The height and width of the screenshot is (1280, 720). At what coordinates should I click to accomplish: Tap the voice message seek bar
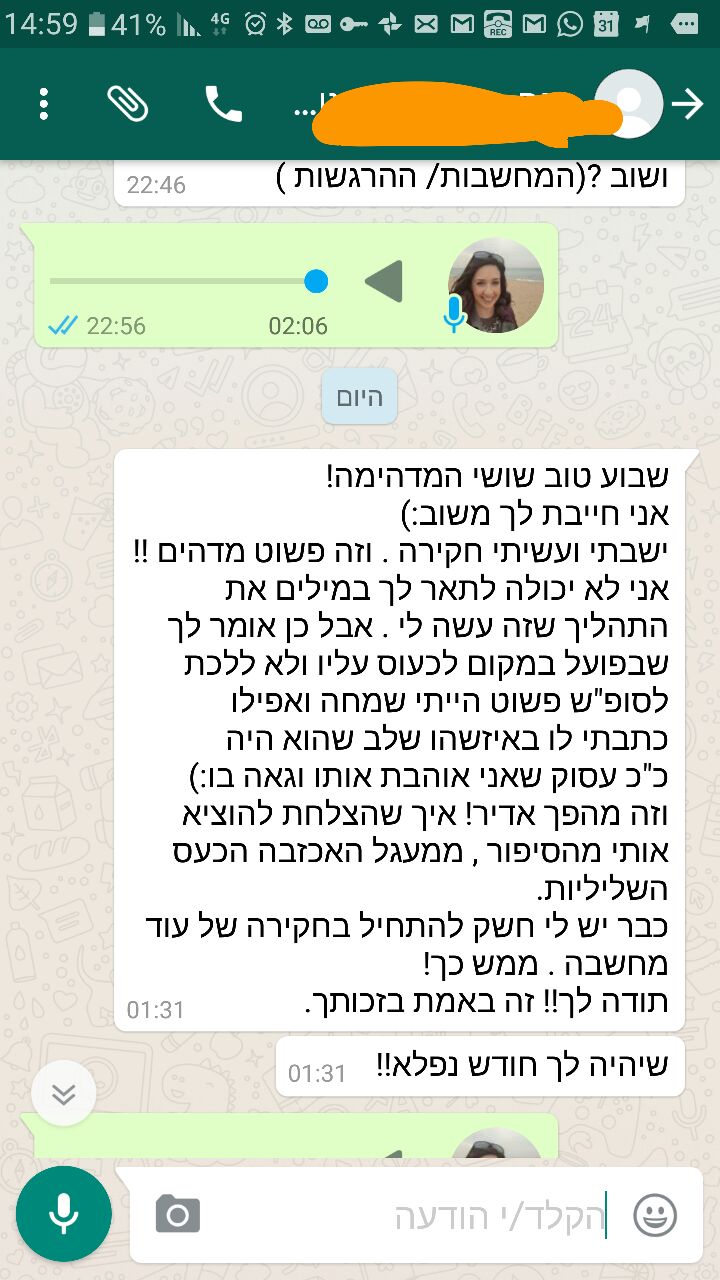tap(180, 281)
